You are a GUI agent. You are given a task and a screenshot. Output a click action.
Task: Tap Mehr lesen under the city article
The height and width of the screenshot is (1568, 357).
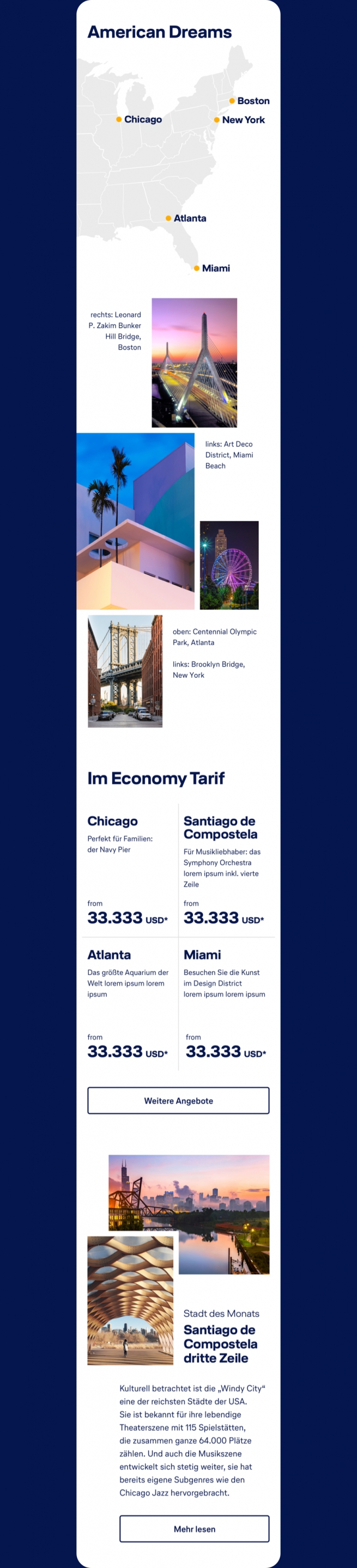click(x=193, y=1528)
